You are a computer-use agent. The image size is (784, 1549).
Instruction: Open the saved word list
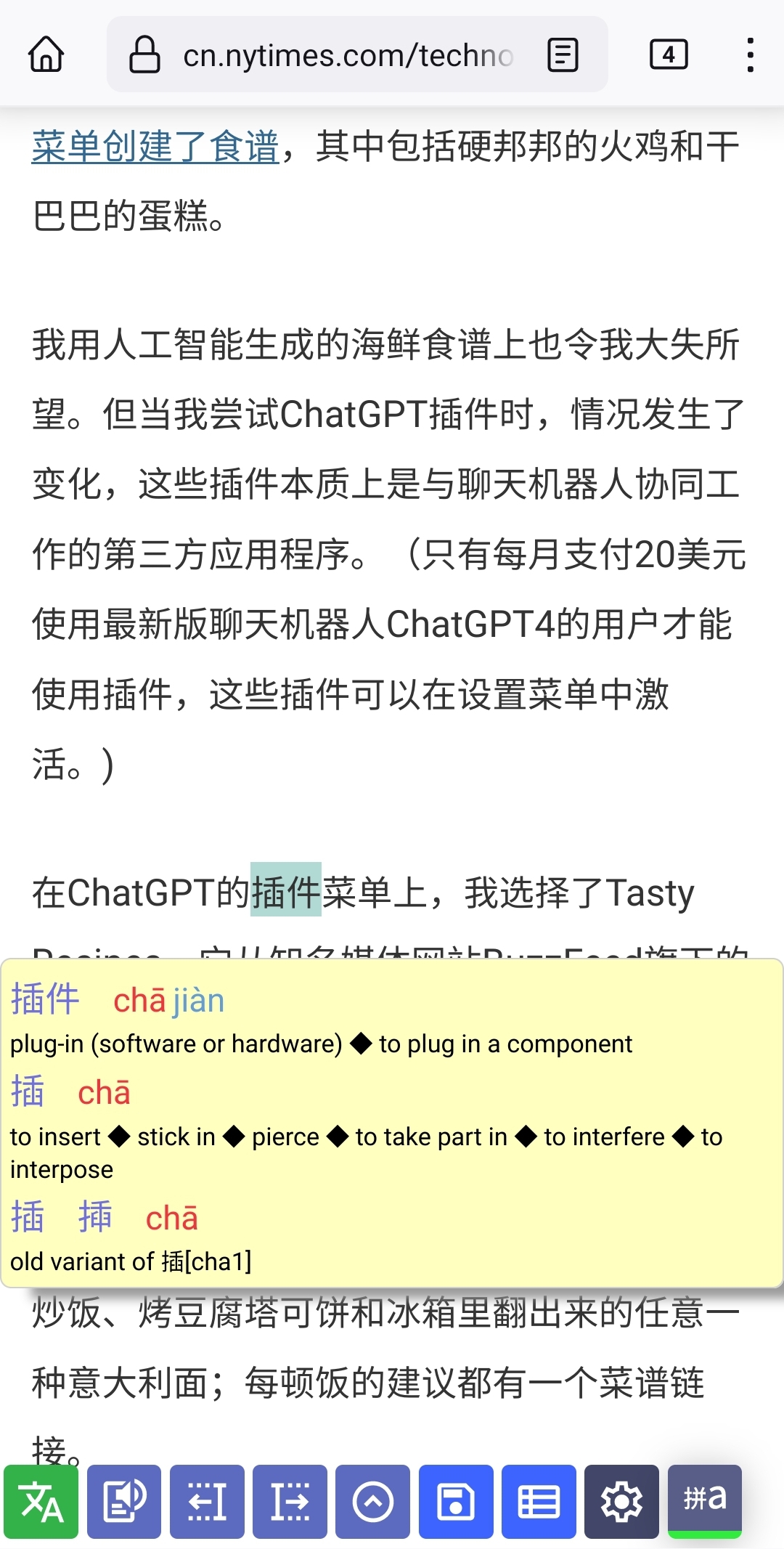pos(539,1502)
